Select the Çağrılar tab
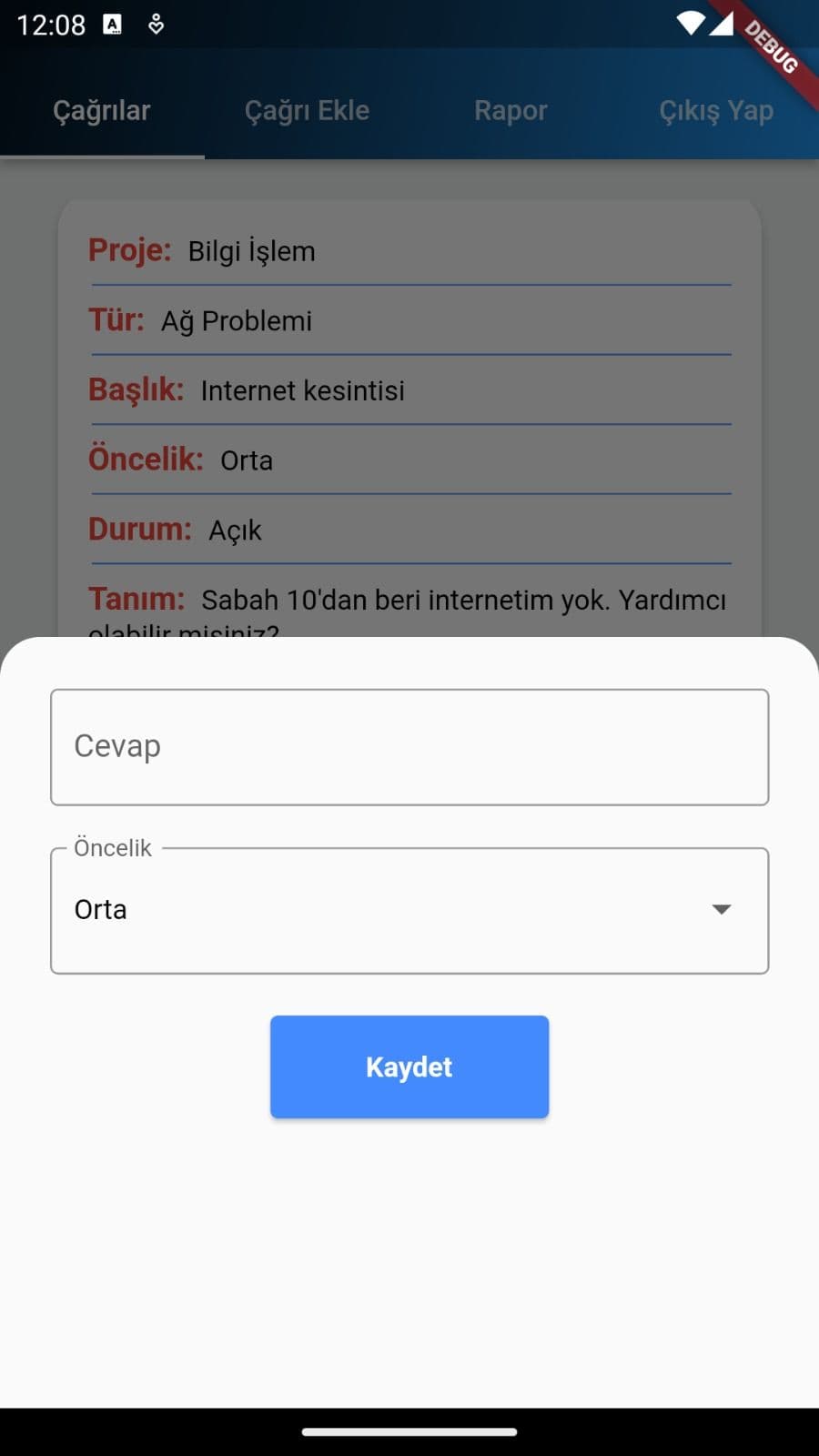Image resolution: width=819 pixels, height=1456 pixels. 101,109
